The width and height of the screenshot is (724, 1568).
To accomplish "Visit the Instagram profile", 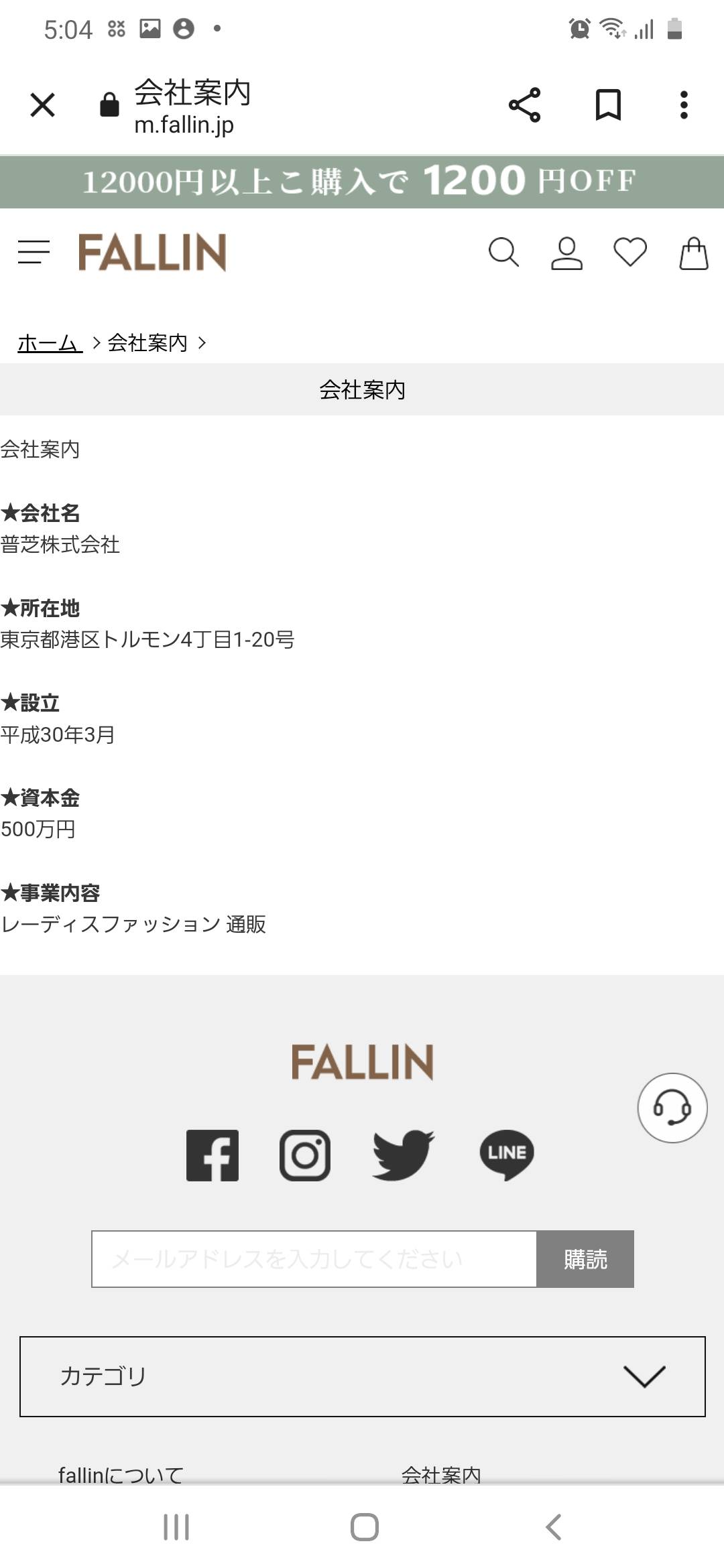I will (305, 1155).
